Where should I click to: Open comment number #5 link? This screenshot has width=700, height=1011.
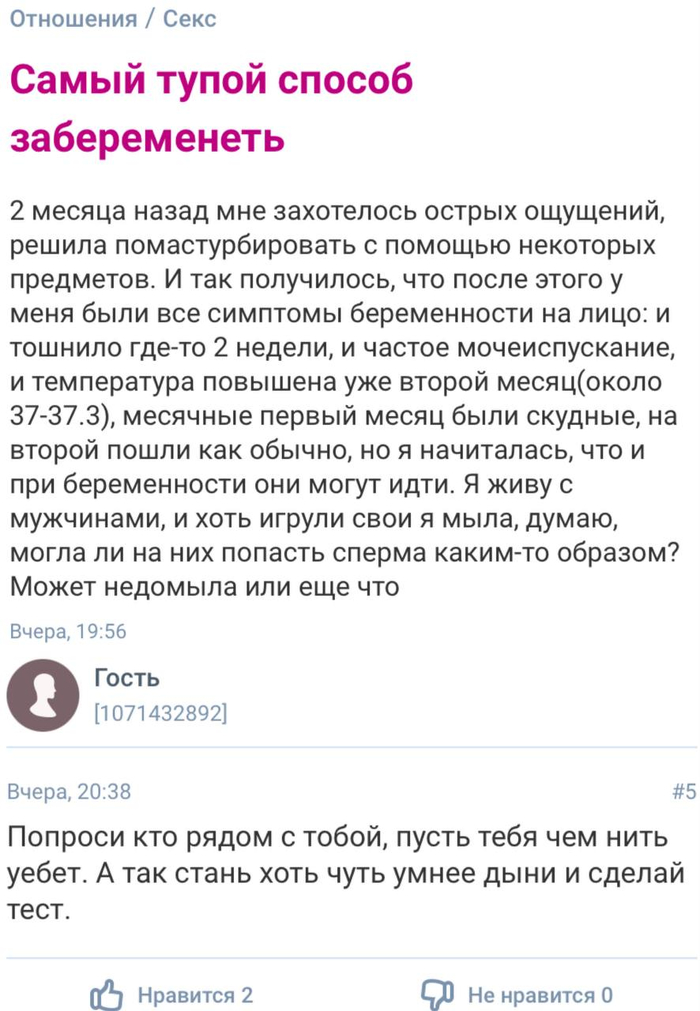coord(684,791)
